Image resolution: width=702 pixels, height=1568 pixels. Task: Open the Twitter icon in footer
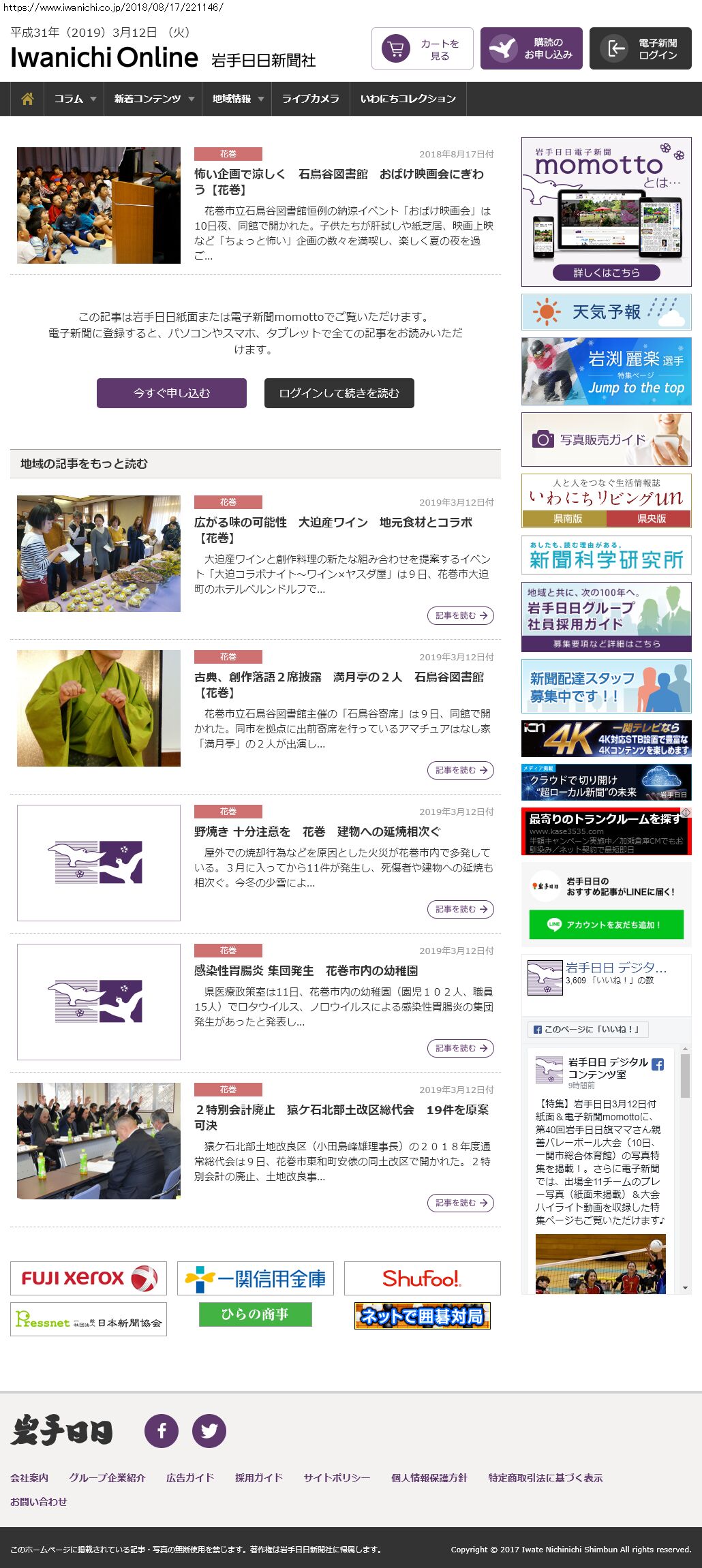click(209, 1430)
